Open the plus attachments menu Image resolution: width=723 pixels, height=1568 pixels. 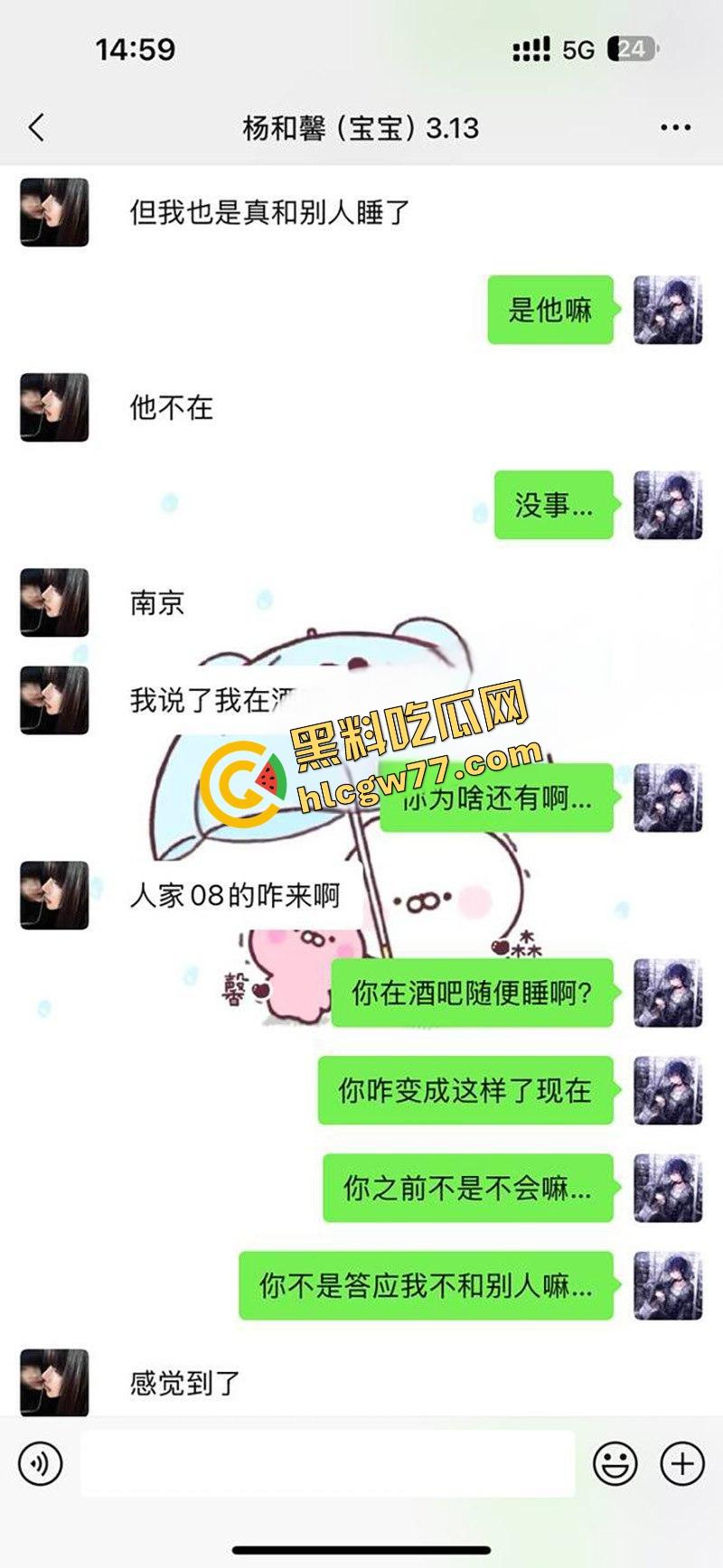point(681,1462)
